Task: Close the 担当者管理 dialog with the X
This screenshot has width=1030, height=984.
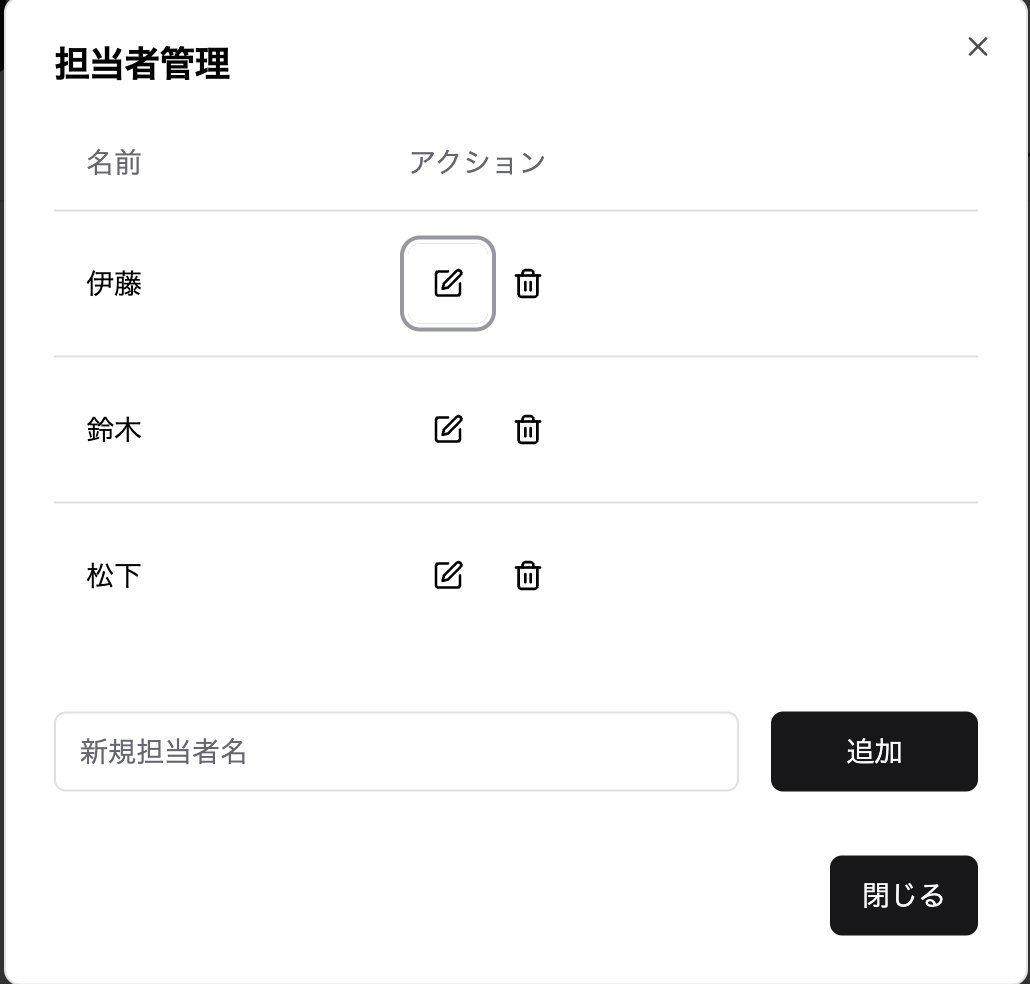Action: click(977, 47)
